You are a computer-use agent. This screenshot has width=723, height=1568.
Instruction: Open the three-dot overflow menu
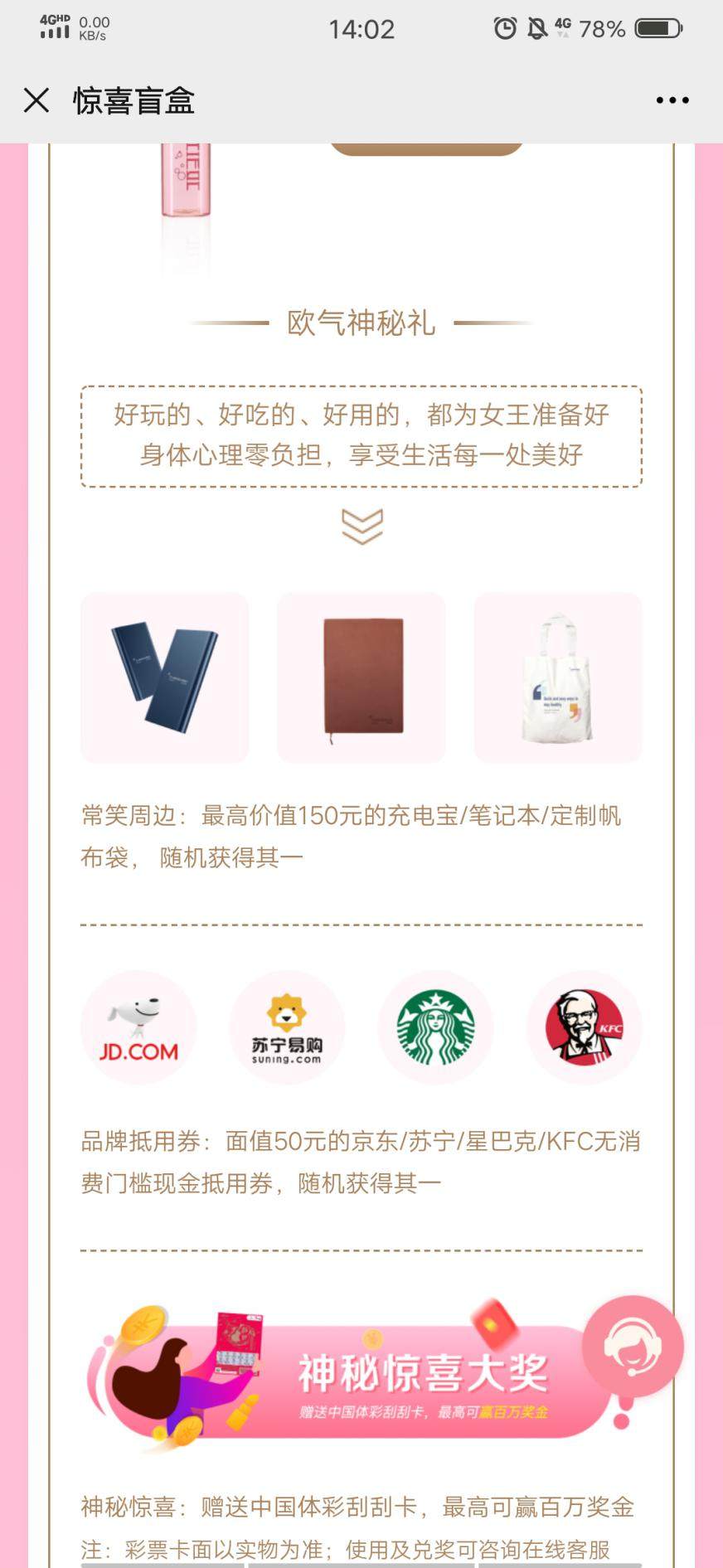[x=672, y=100]
